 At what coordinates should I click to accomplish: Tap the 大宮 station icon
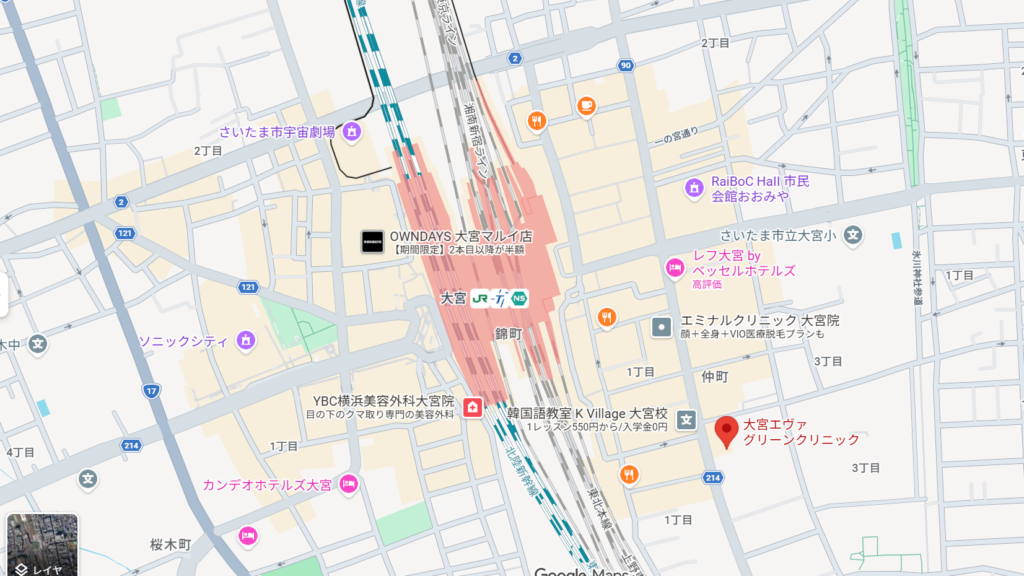click(499, 298)
